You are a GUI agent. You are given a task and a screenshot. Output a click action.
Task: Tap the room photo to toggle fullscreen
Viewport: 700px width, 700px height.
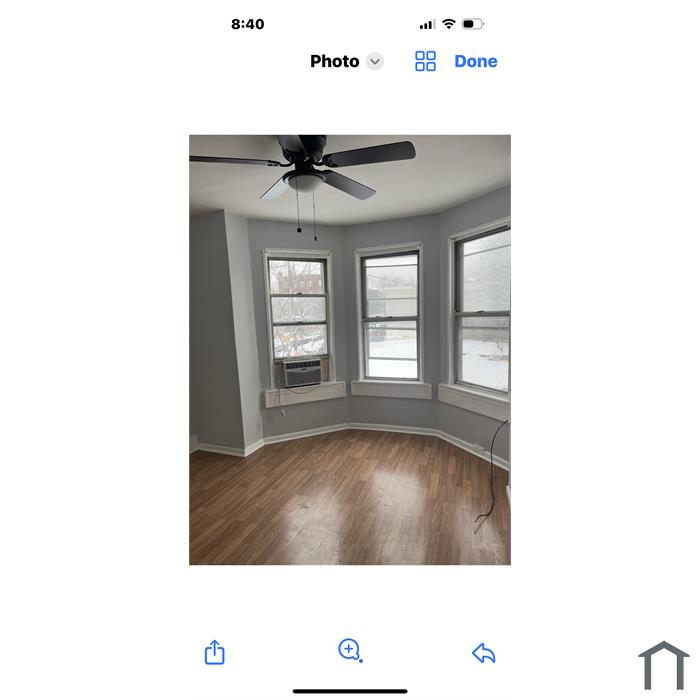(350, 350)
